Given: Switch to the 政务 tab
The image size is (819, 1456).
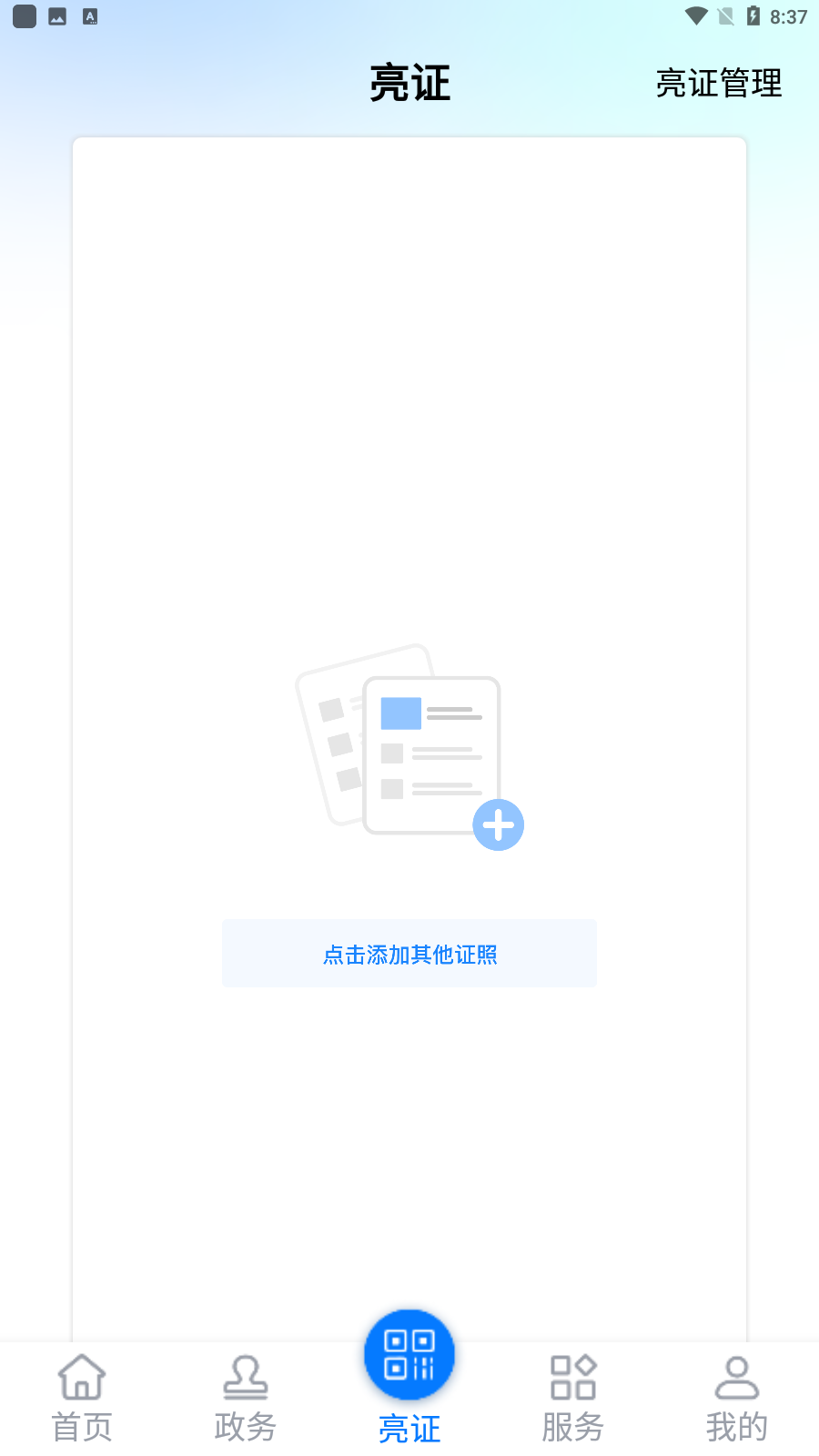Looking at the screenshot, I should [x=246, y=1399].
